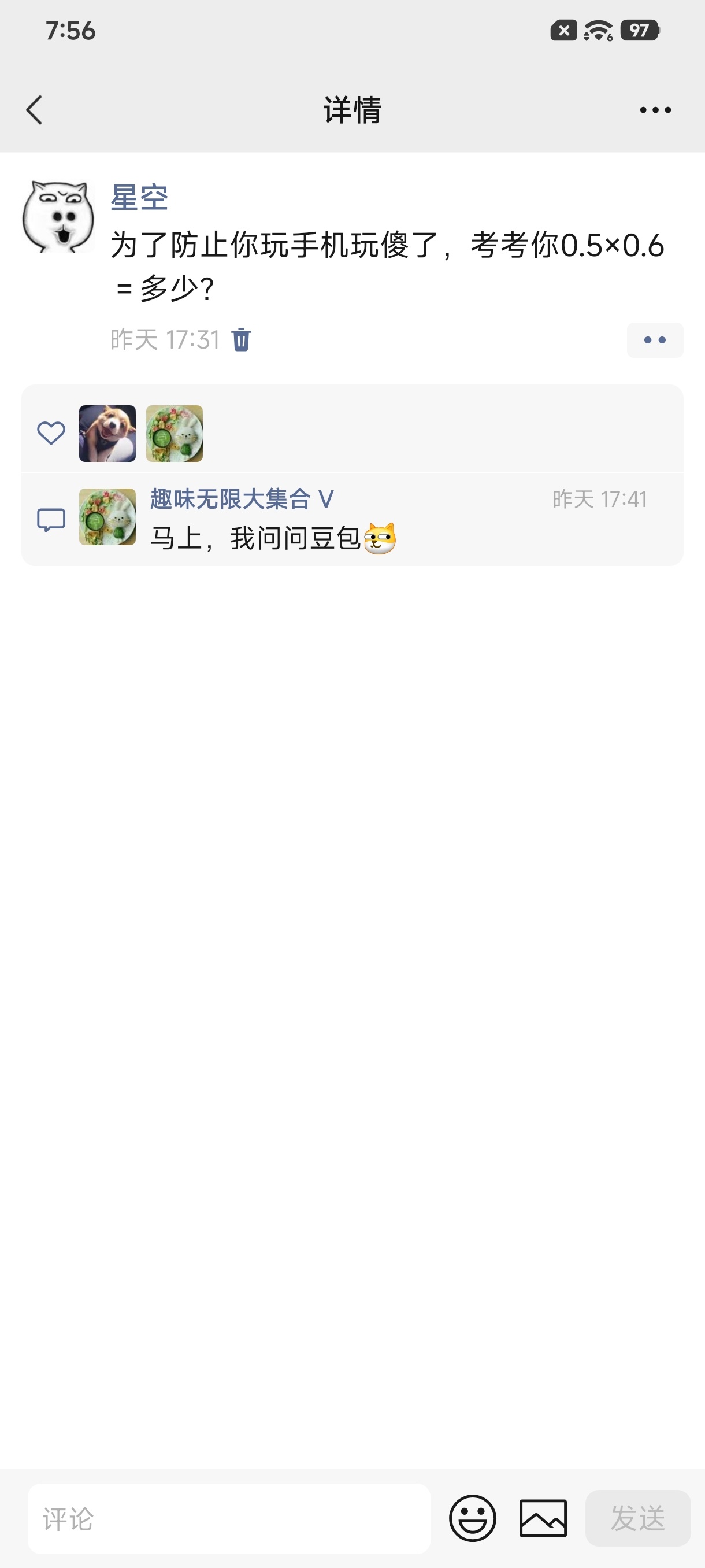The image size is (705, 1568).
Task: Open 星空's profile by tapping their name
Action: [x=138, y=197]
